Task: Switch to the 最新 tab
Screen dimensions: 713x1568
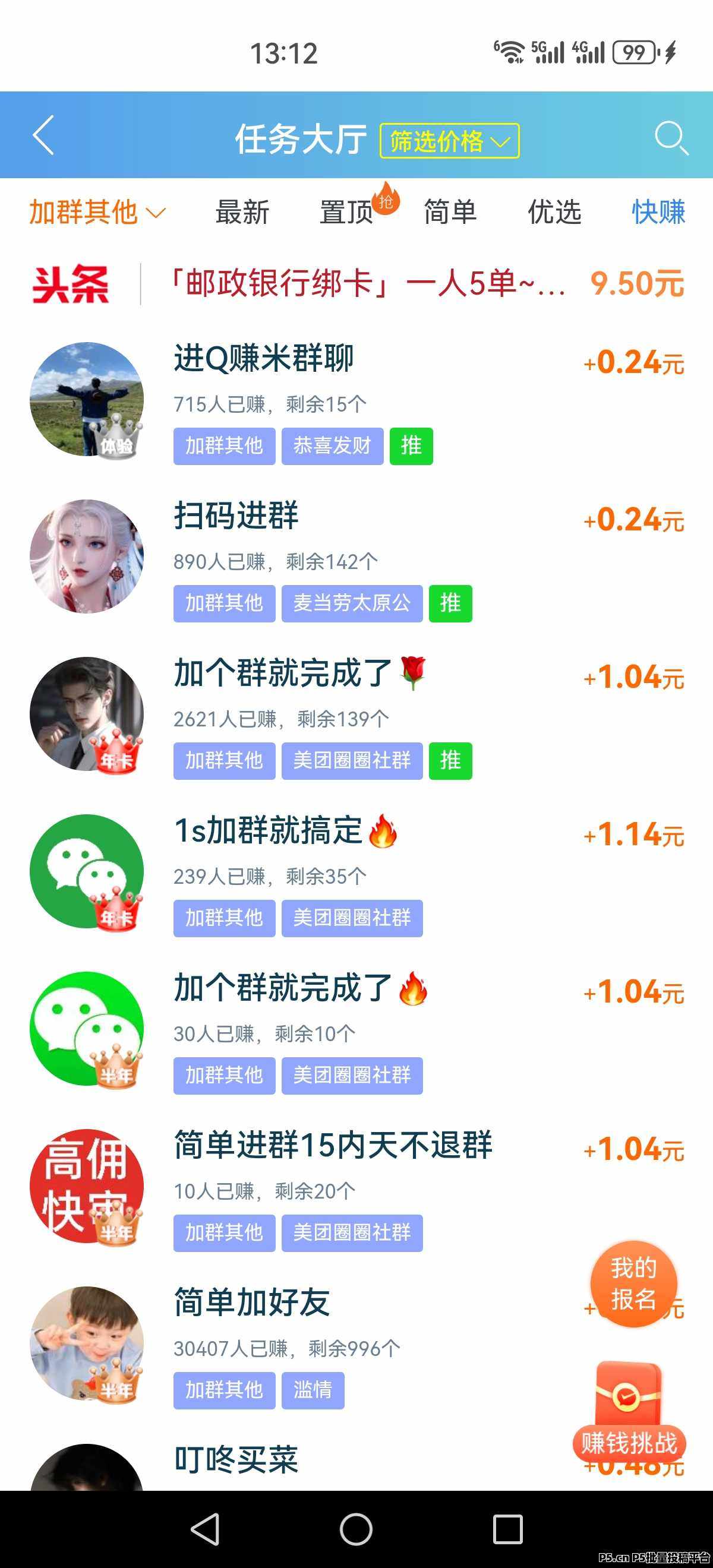Action: point(242,213)
